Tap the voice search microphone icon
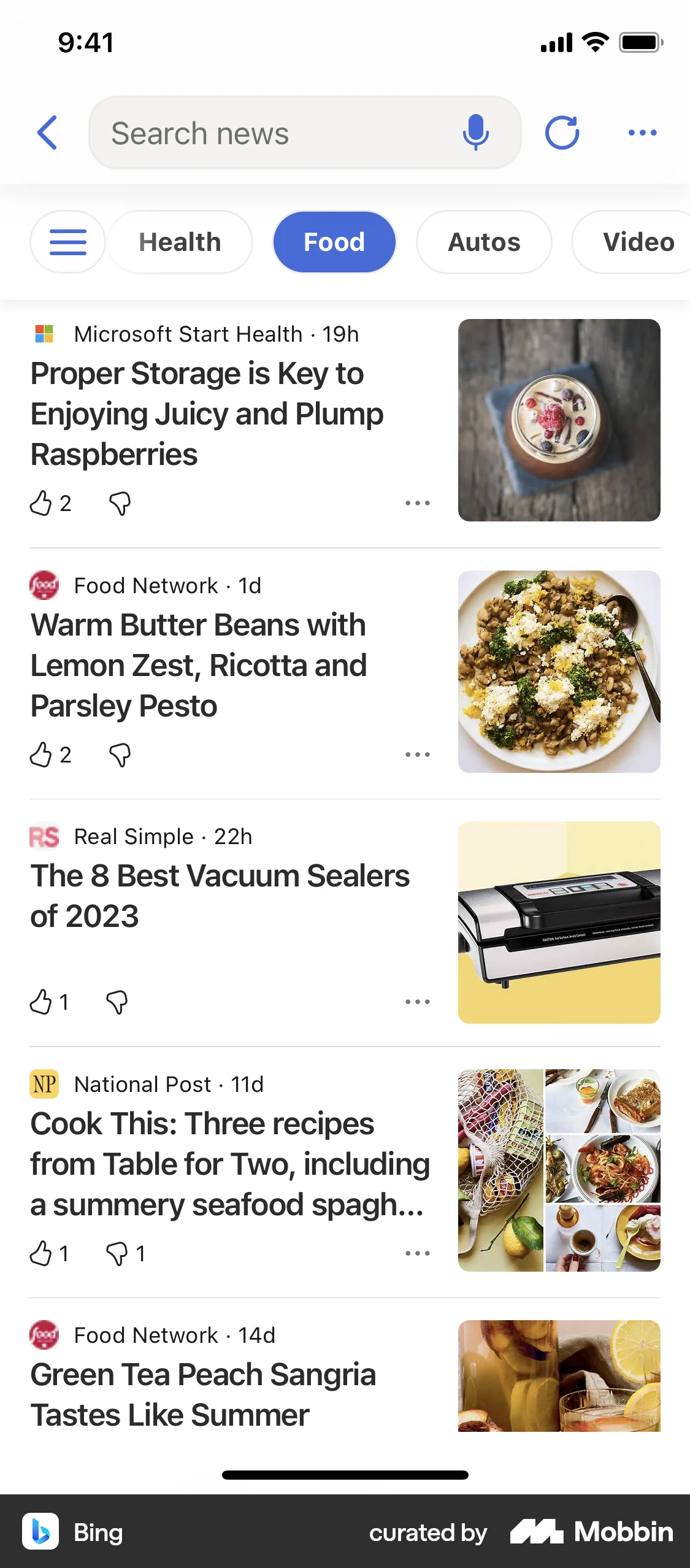Viewport: 690px width, 1568px height. click(x=476, y=133)
